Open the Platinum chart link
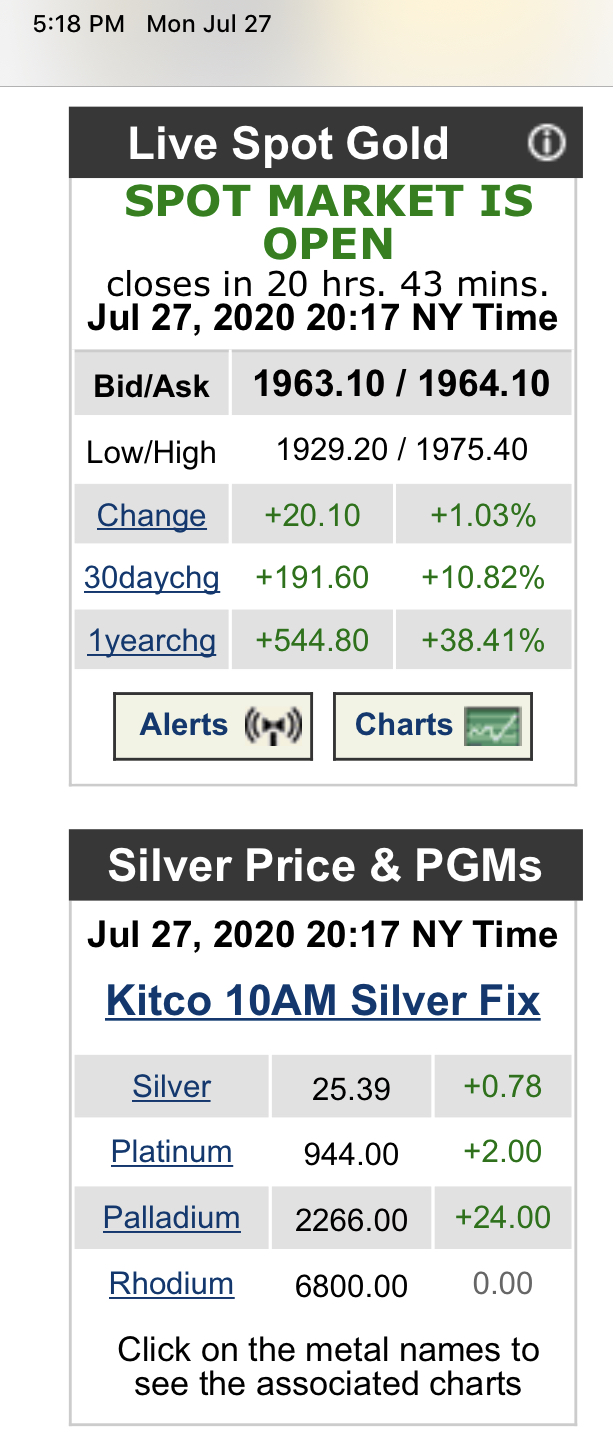Screen dimensions: 613x1451 coord(171,1152)
